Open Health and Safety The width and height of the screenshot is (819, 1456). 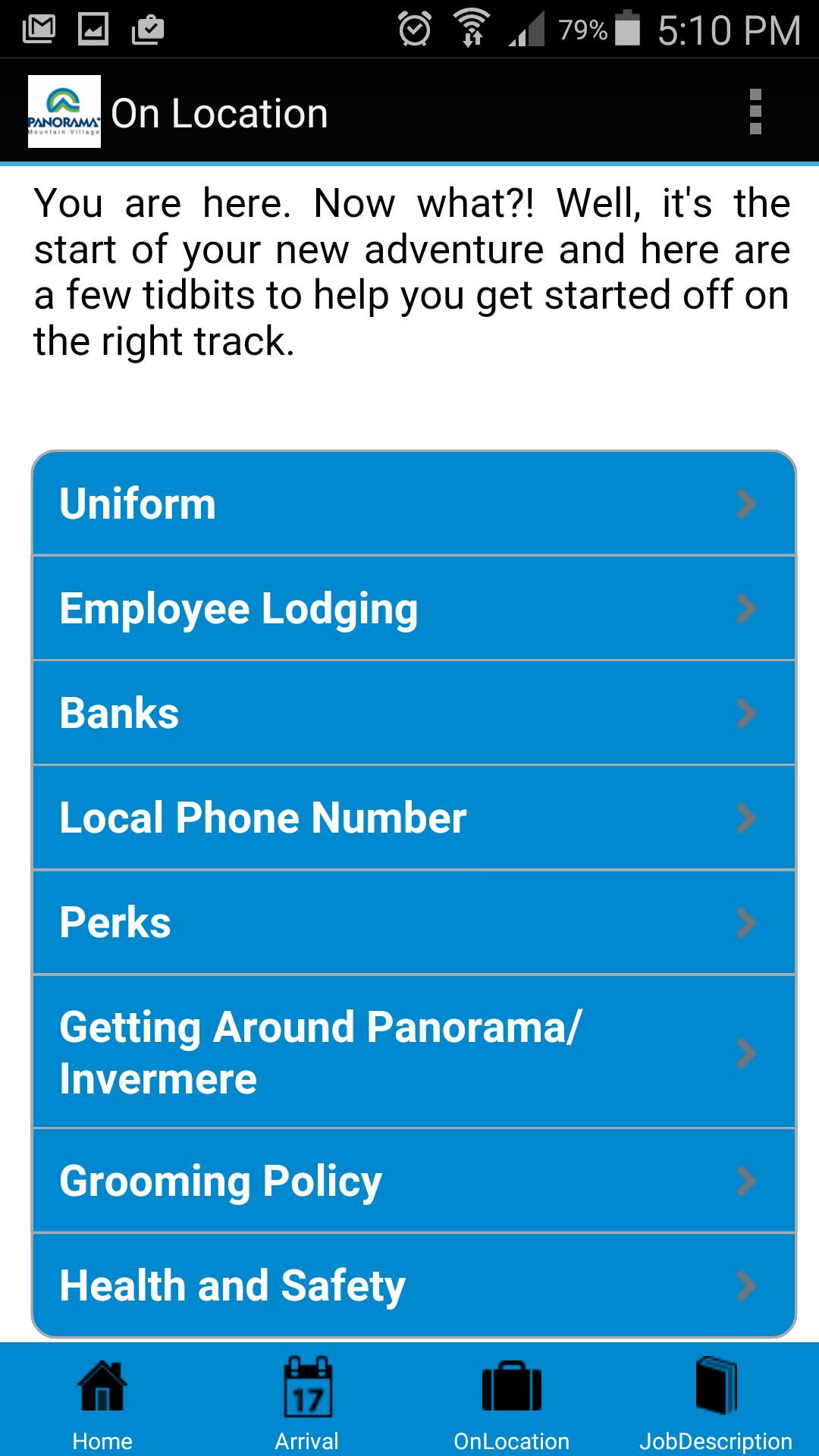413,1285
